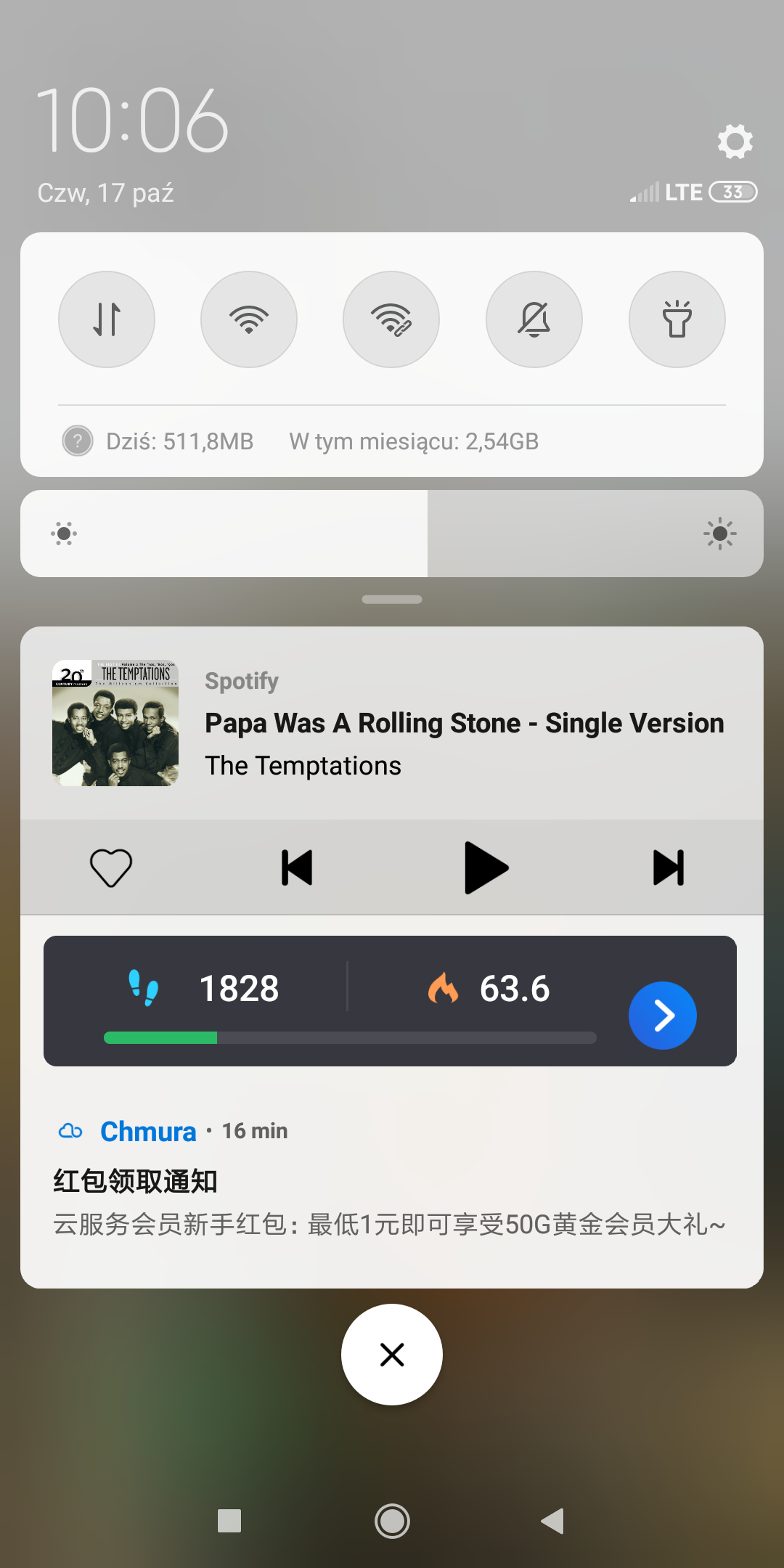Open step counter details with blue arrow
Screen dimensions: 784x1568
click(662, 1016)
